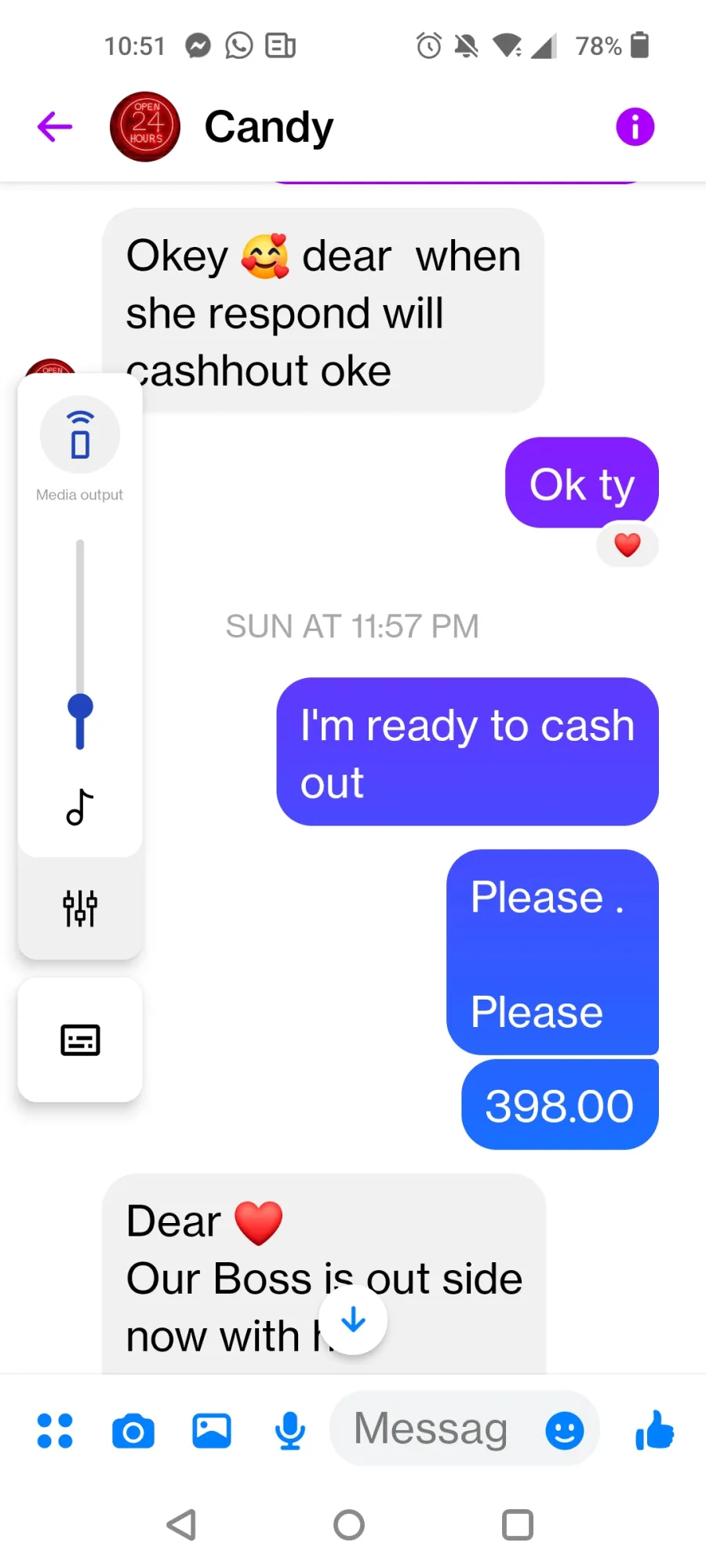This screenshot has width=706, height=1568.
Task: Tap the heart reaction on Ok ty
Action: pos(628,544)
